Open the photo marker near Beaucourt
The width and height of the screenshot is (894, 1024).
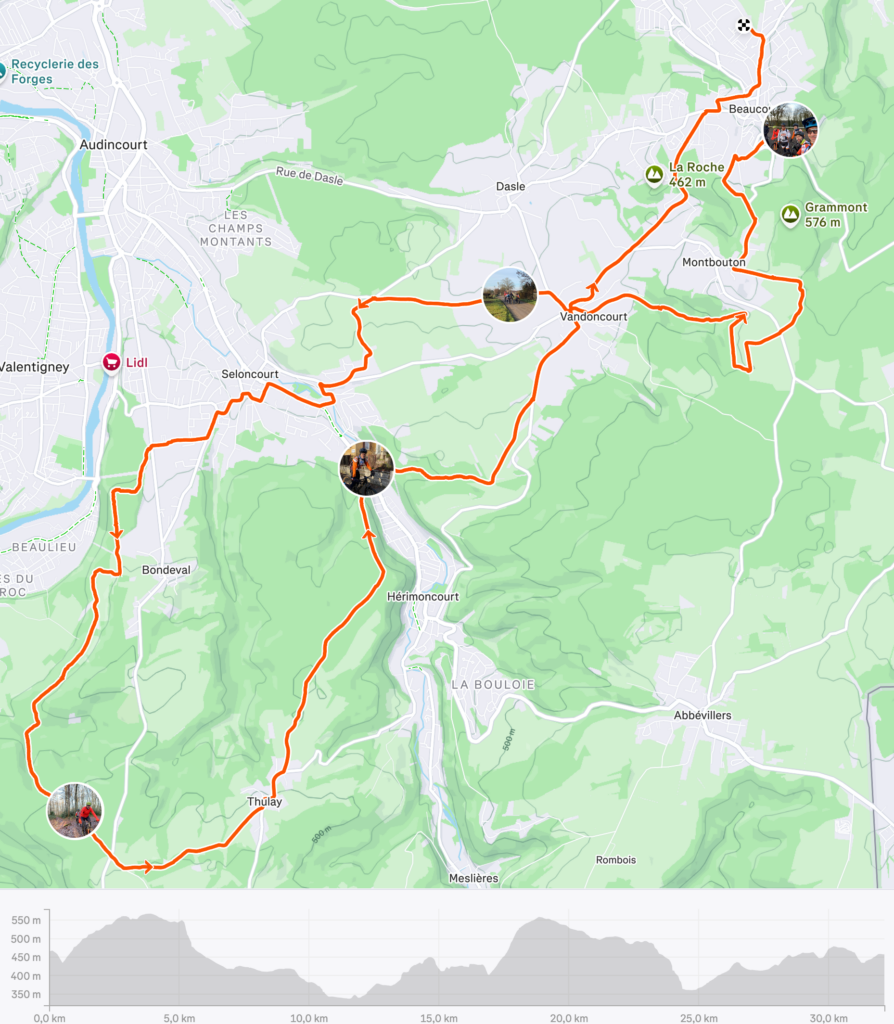point(790,130)
